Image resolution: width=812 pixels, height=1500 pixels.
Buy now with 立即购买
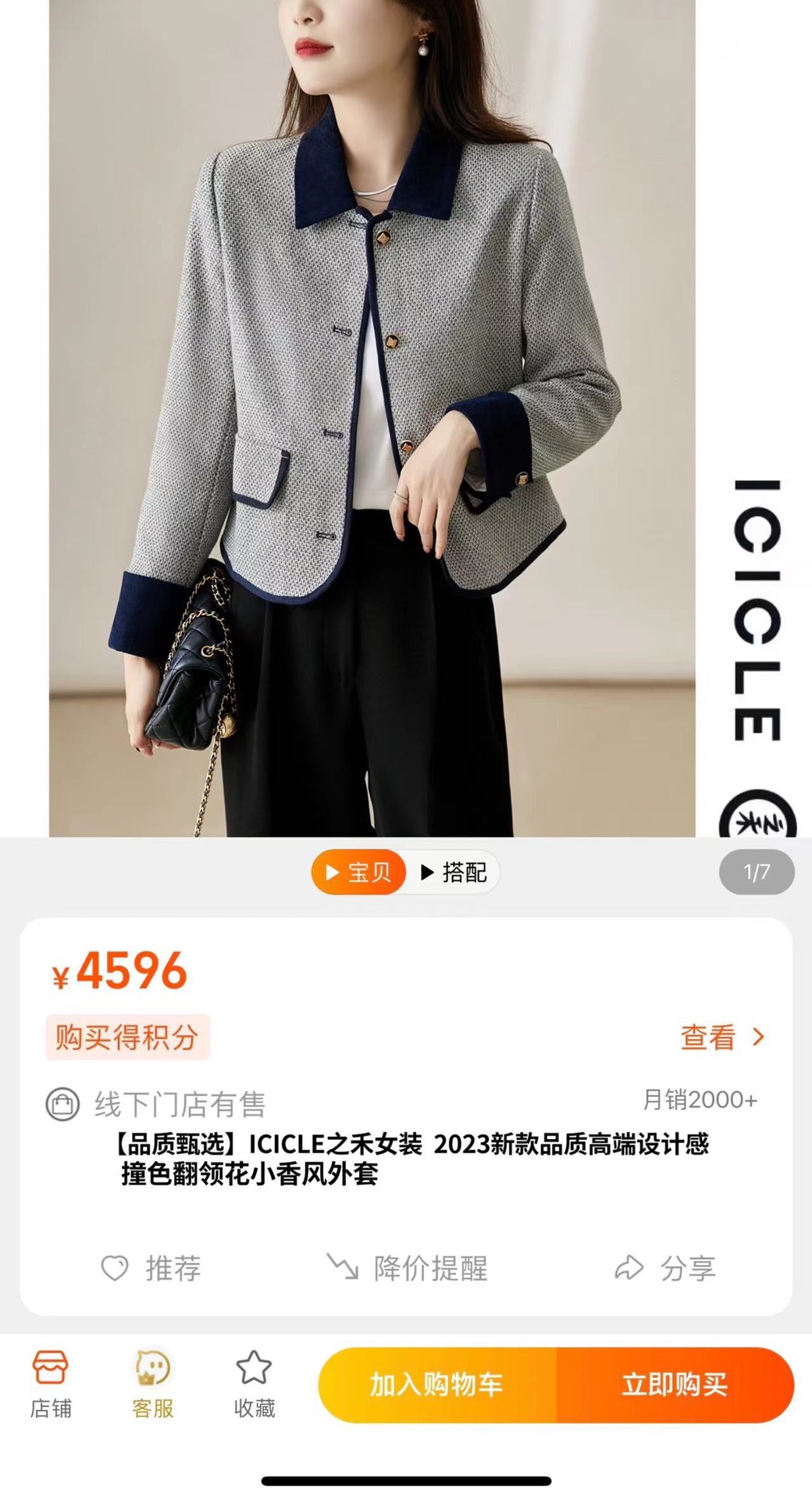pos(675,1384)
